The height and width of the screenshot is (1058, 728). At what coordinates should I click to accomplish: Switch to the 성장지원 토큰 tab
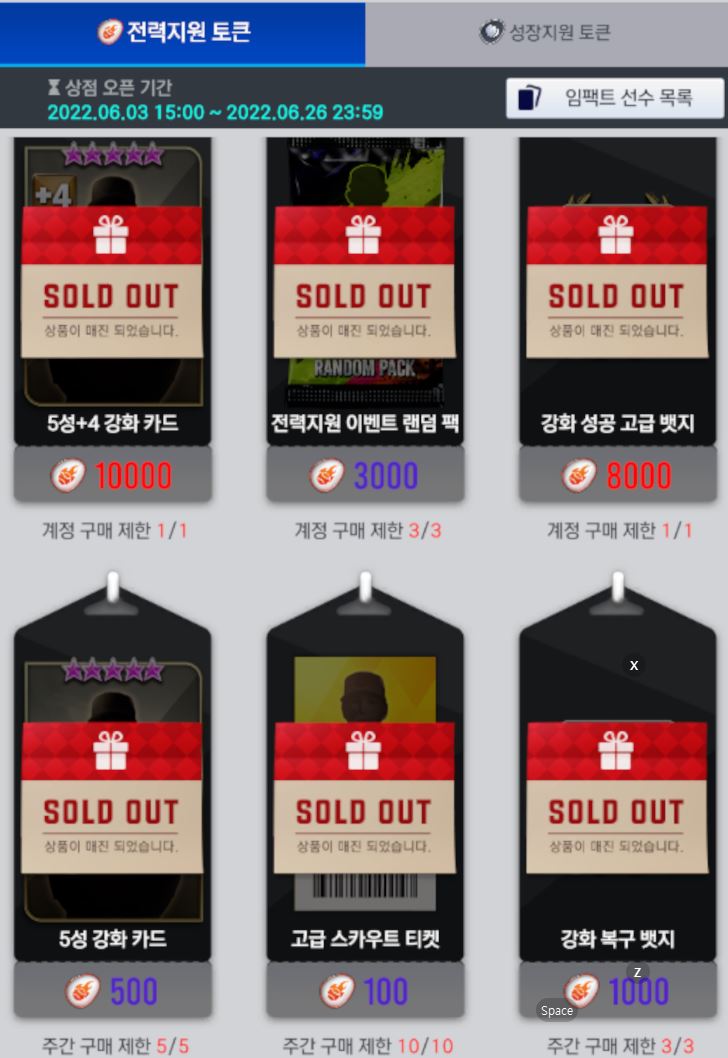(x=546, y=33)
